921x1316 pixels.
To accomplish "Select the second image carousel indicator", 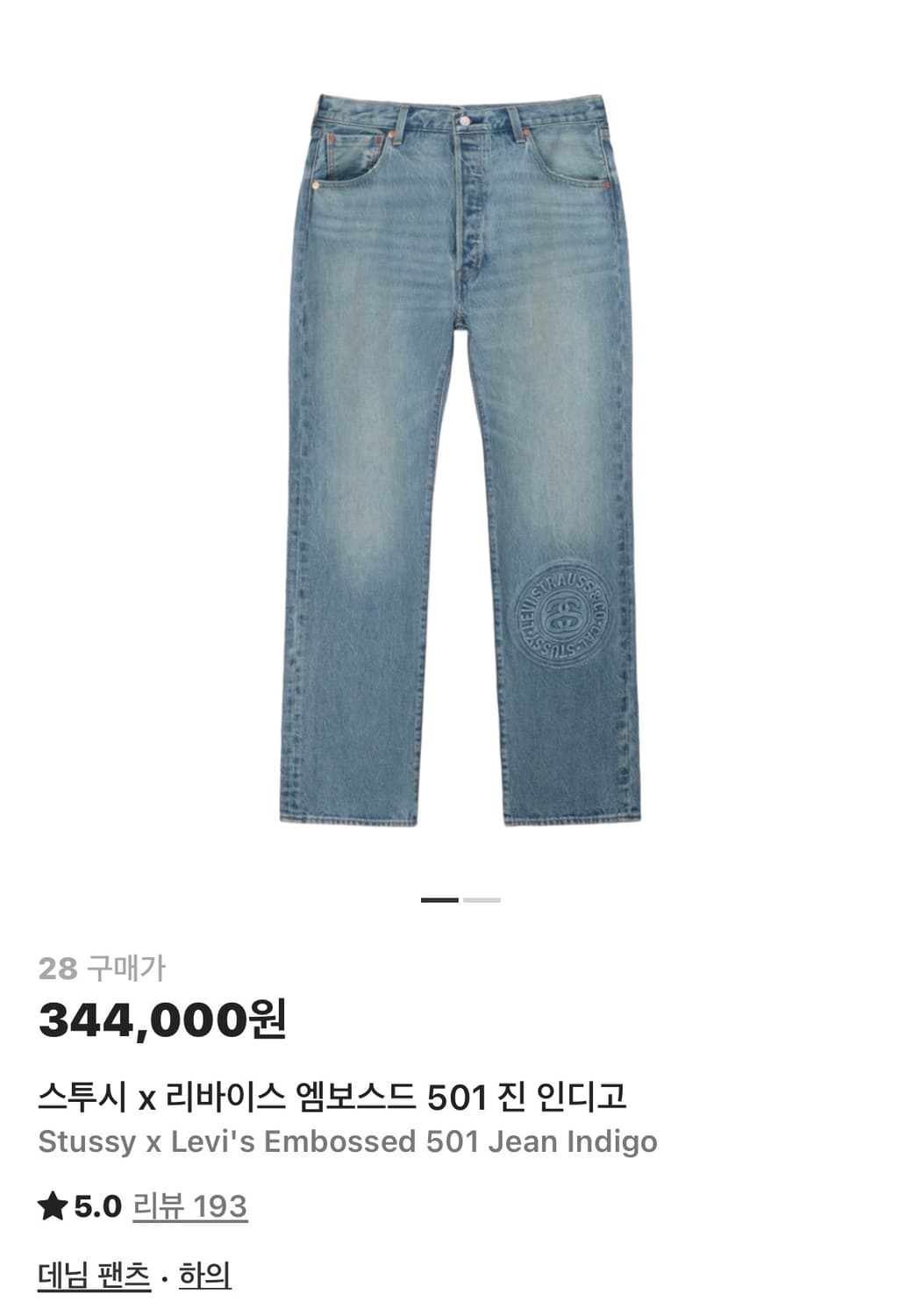I will pyautogui.click(x=480, y=898).
